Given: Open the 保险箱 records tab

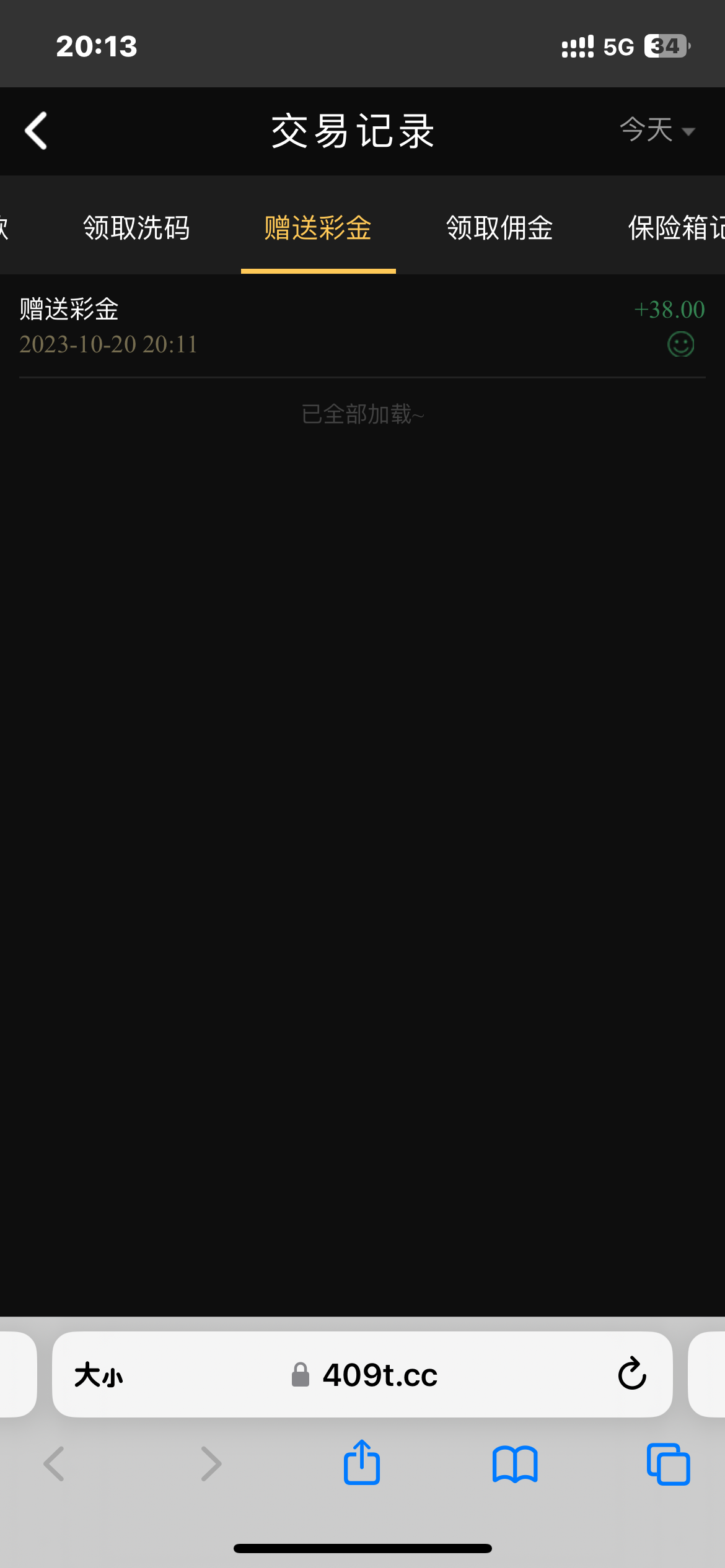Looking at the screenshot, I should pos(675,228).
